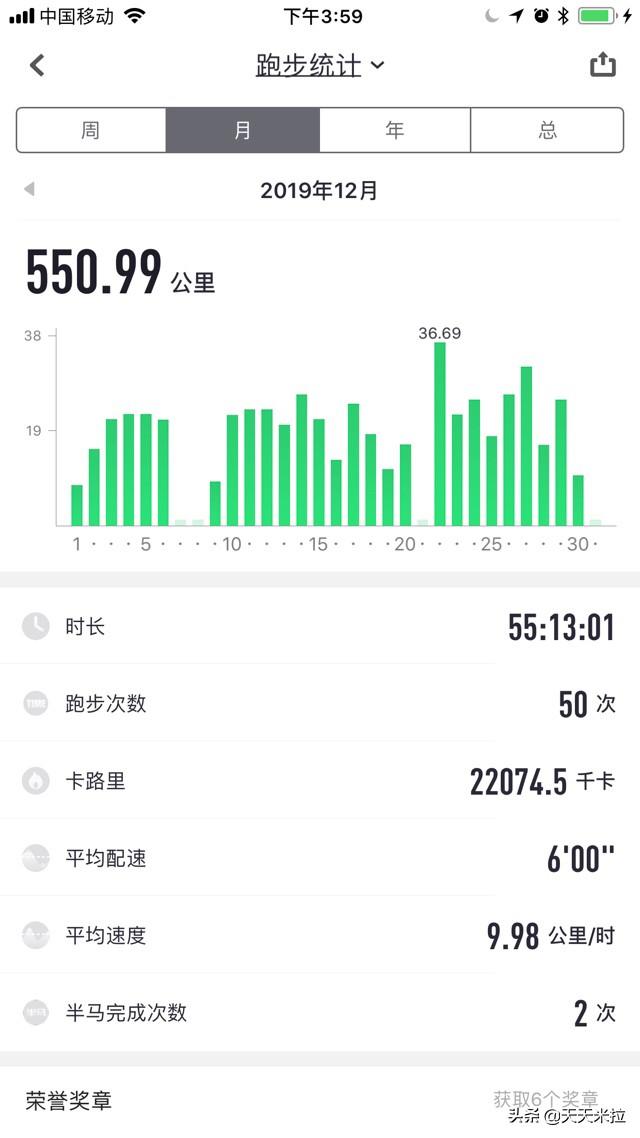Share these running stats via share icon
Viewport: 640px width, 1138px height.
(x=602, y=65)
